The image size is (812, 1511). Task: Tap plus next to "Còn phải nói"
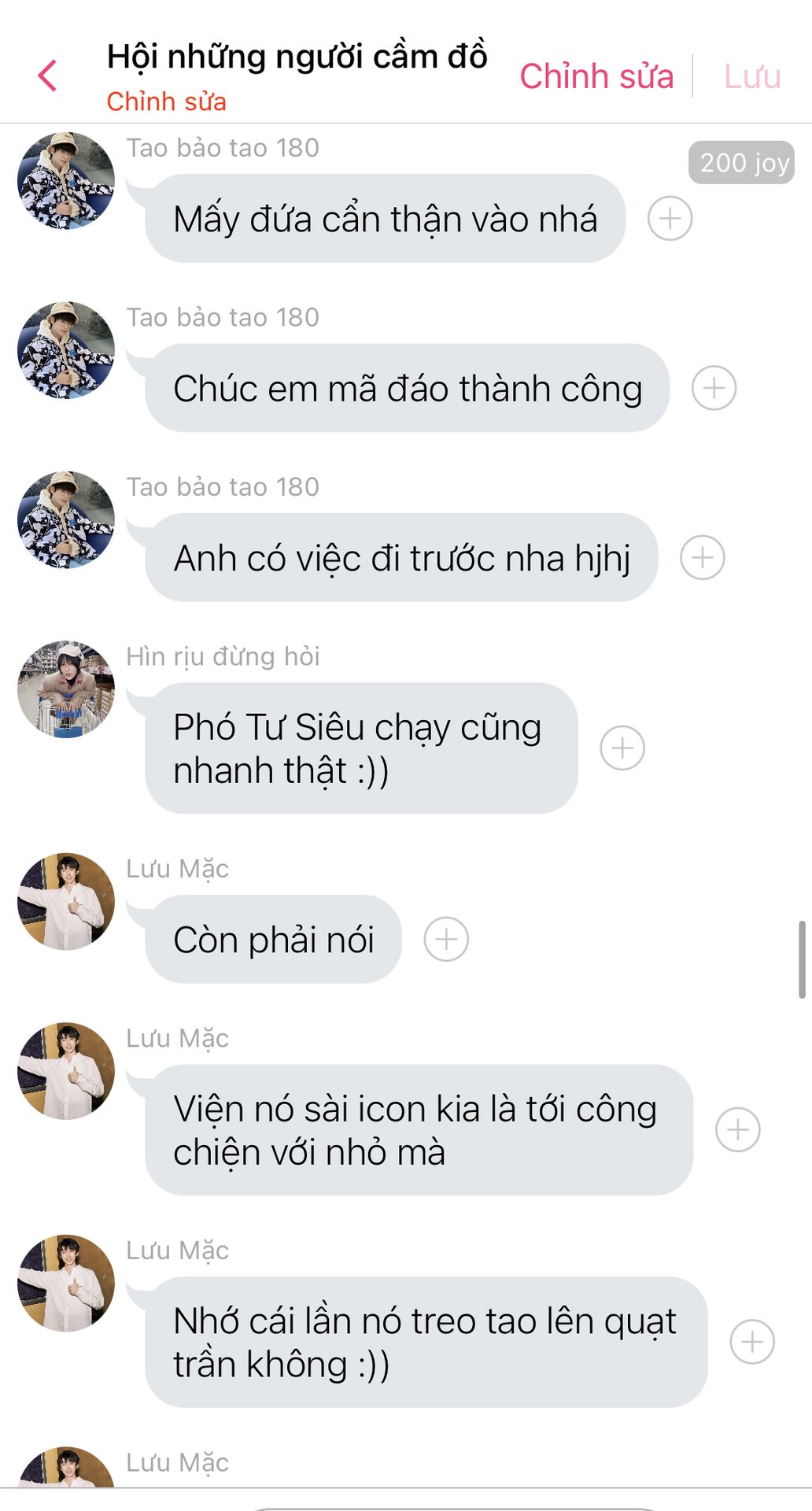tap(446, 939)
